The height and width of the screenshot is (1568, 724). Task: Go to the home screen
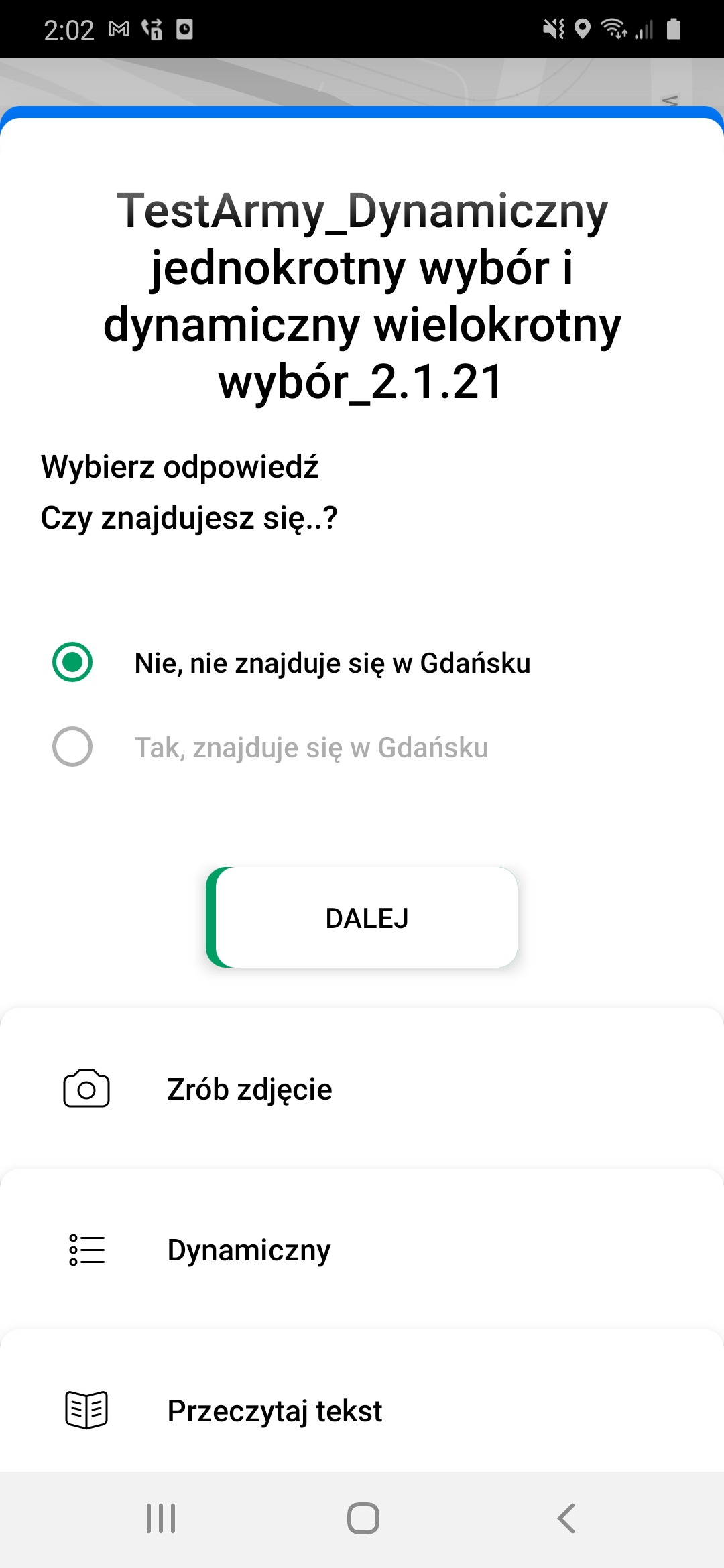(x=363, y=1518)
